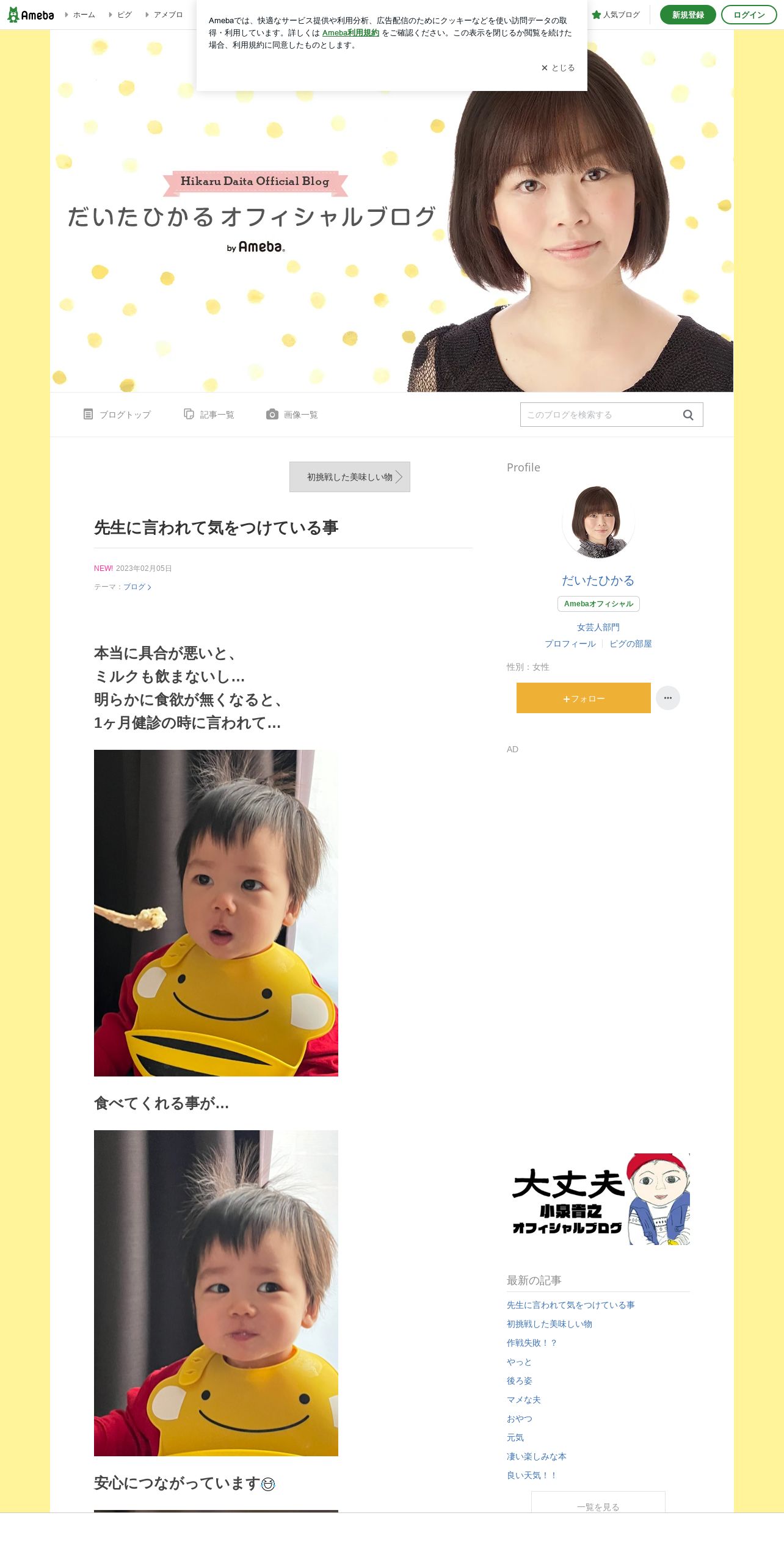Follow this blog with +フォロー
The height and width of the screenshot is (1568, 784).
(x=584, y=698)
